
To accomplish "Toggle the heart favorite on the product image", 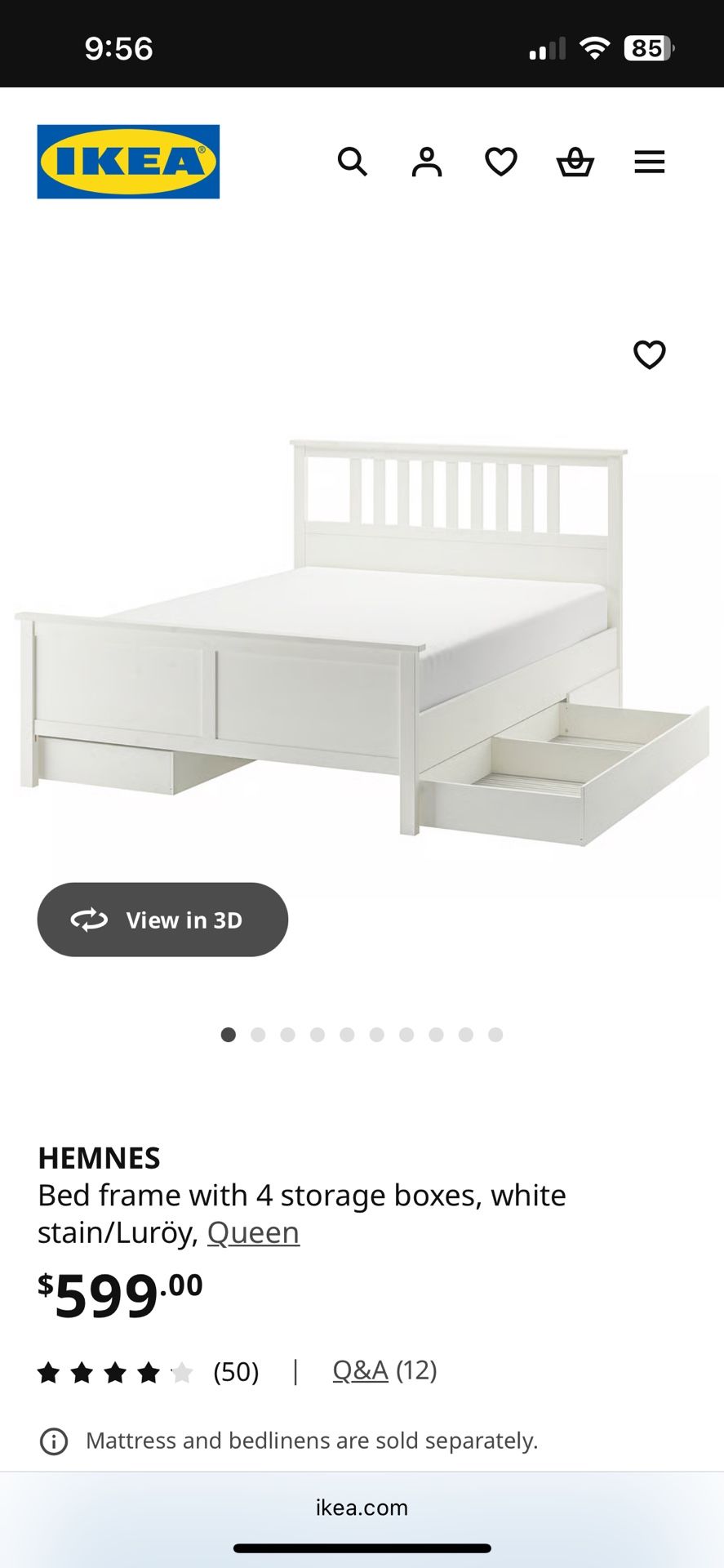I will [x=649, y=355].
